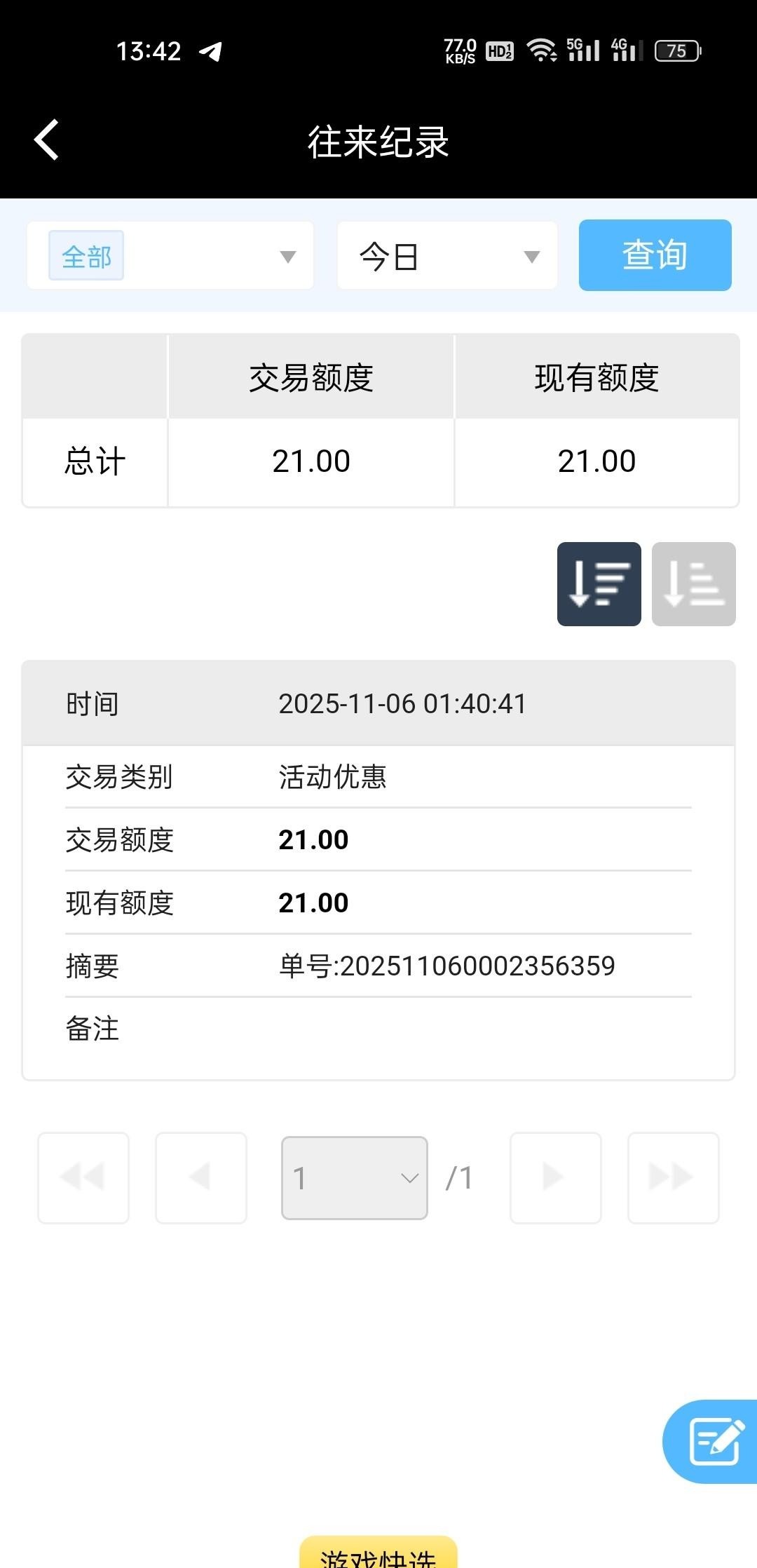
Task: Open the 今日 date range dropdown
Action: click(x=447, y=256)
